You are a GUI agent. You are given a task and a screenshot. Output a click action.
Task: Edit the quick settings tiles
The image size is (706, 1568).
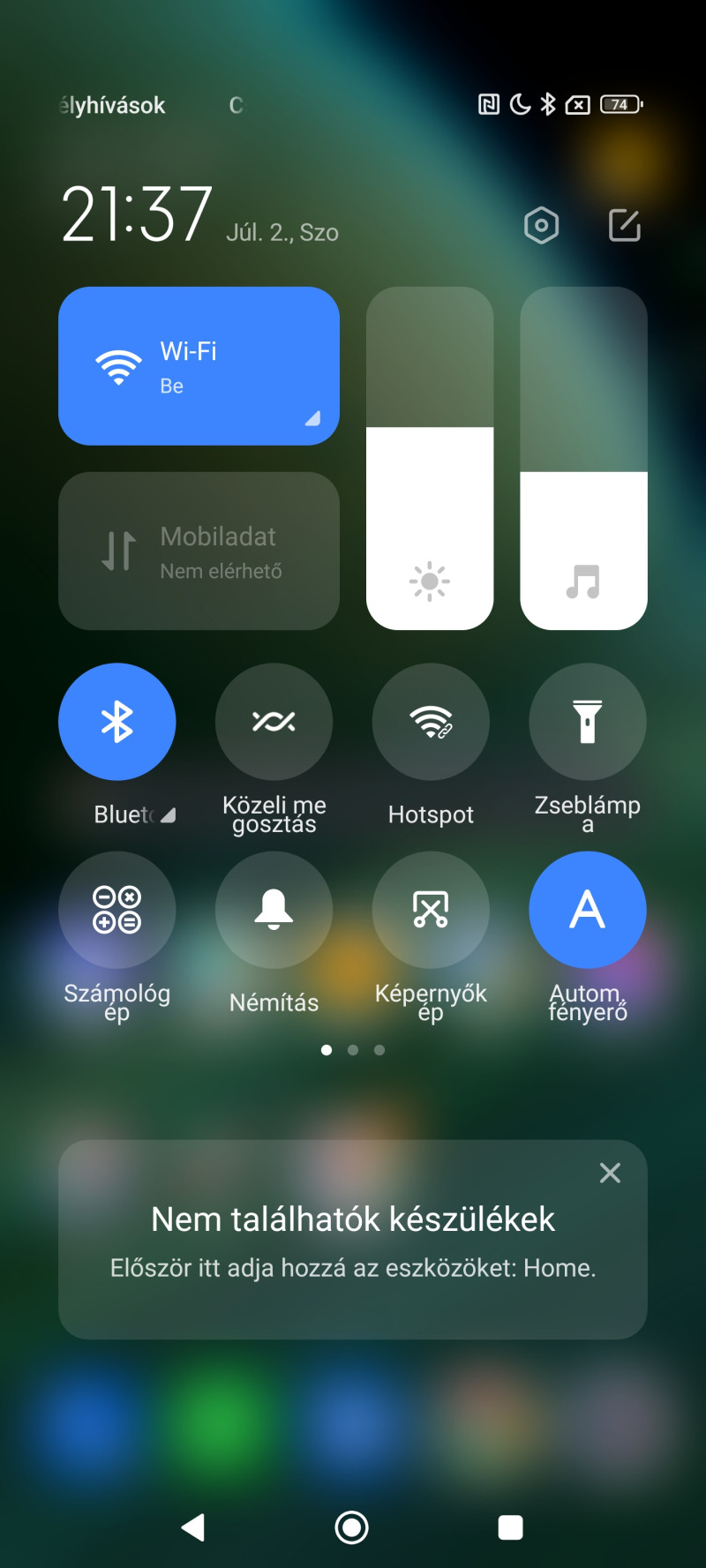[x=625, y=226]
